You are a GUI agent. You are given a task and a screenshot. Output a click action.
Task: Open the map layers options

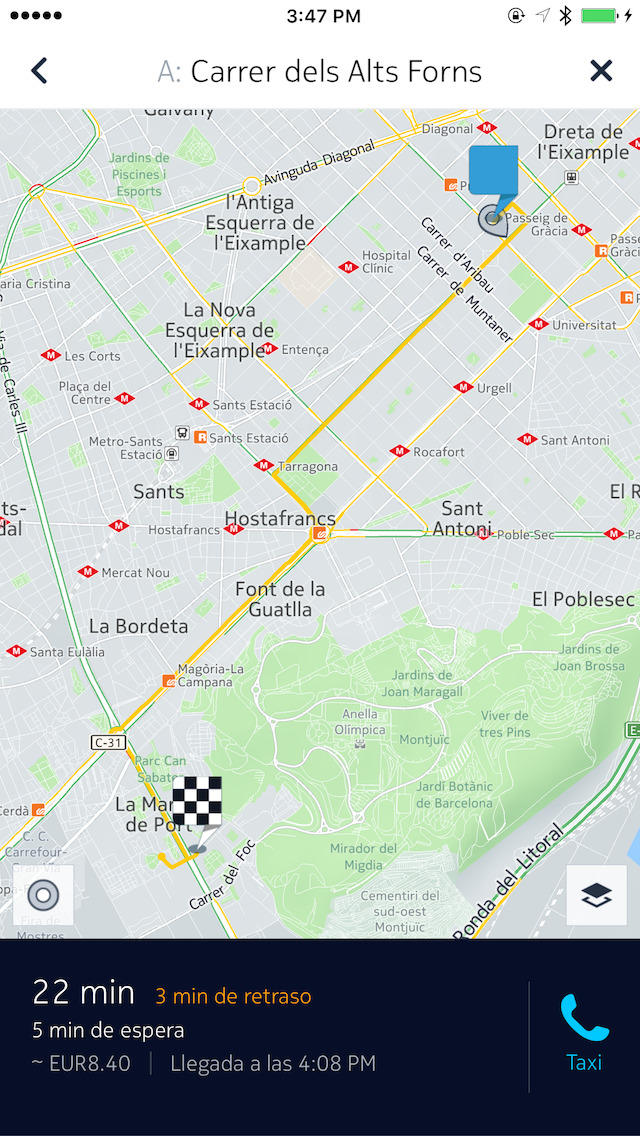pyautogui.click(x=596, y=896)
